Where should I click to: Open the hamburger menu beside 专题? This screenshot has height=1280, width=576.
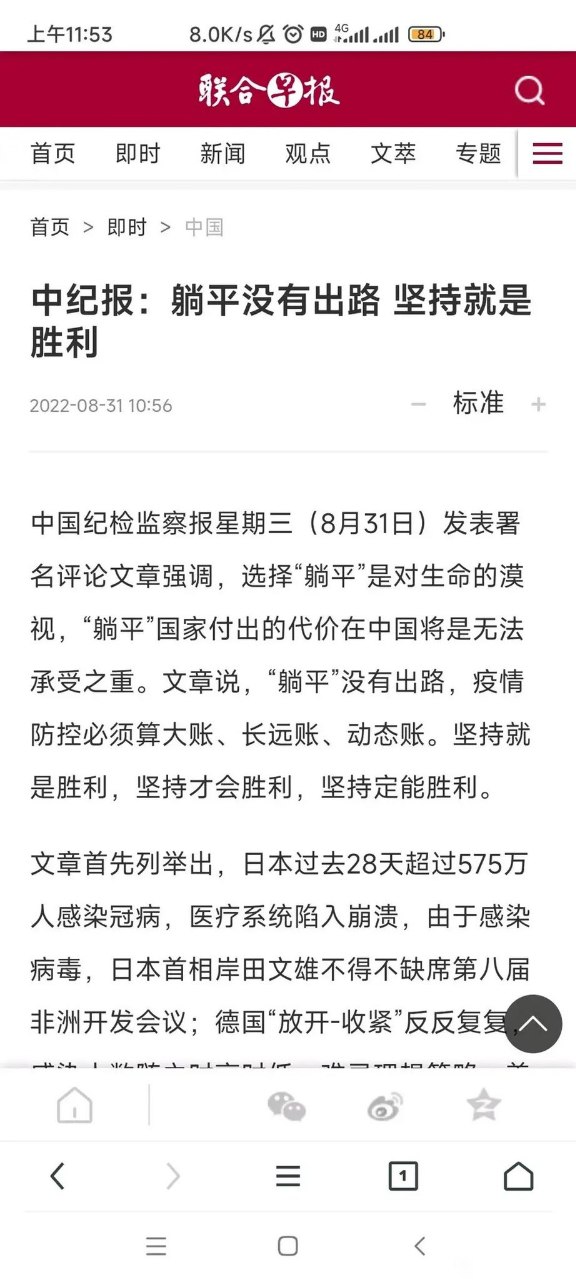point(547,153)
